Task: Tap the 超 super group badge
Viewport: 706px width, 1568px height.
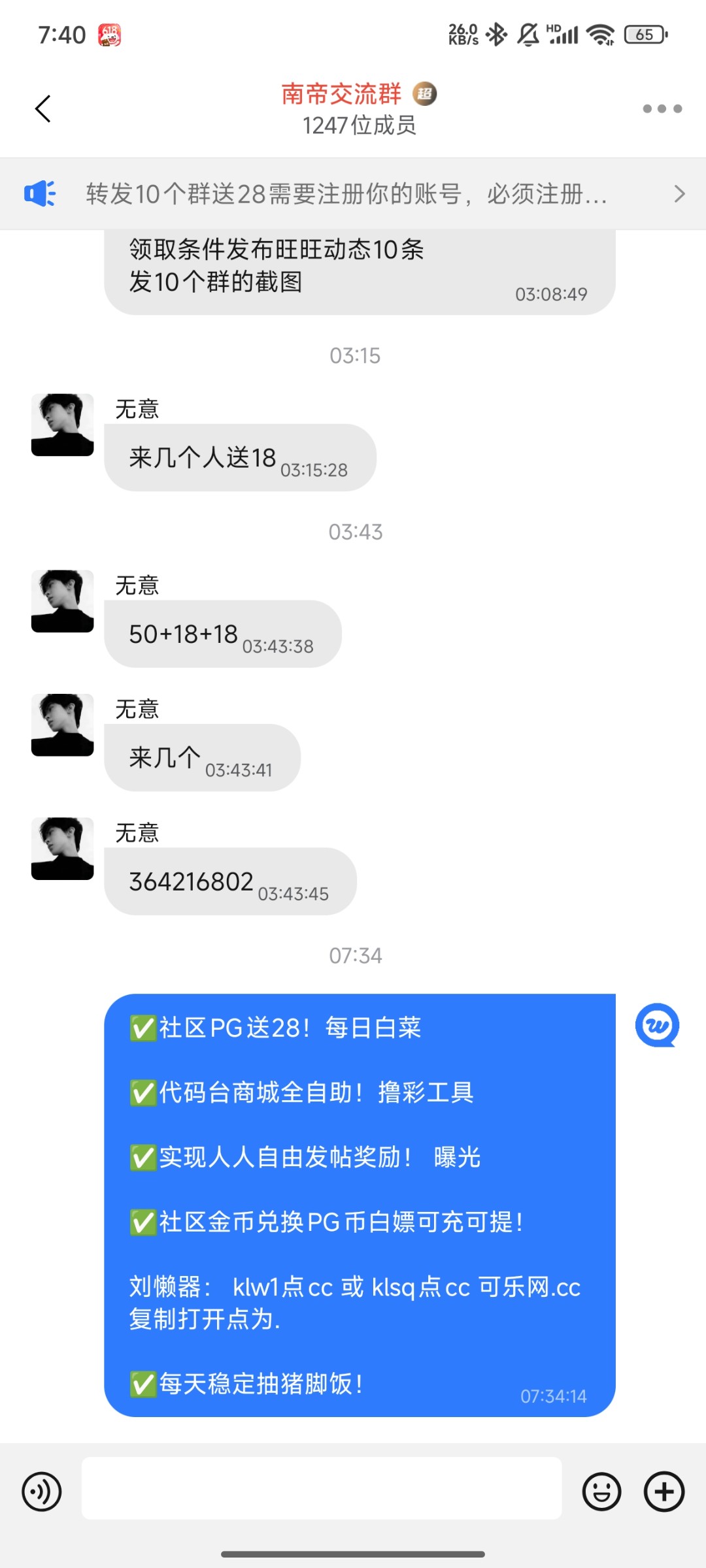Action: [425, 94]
